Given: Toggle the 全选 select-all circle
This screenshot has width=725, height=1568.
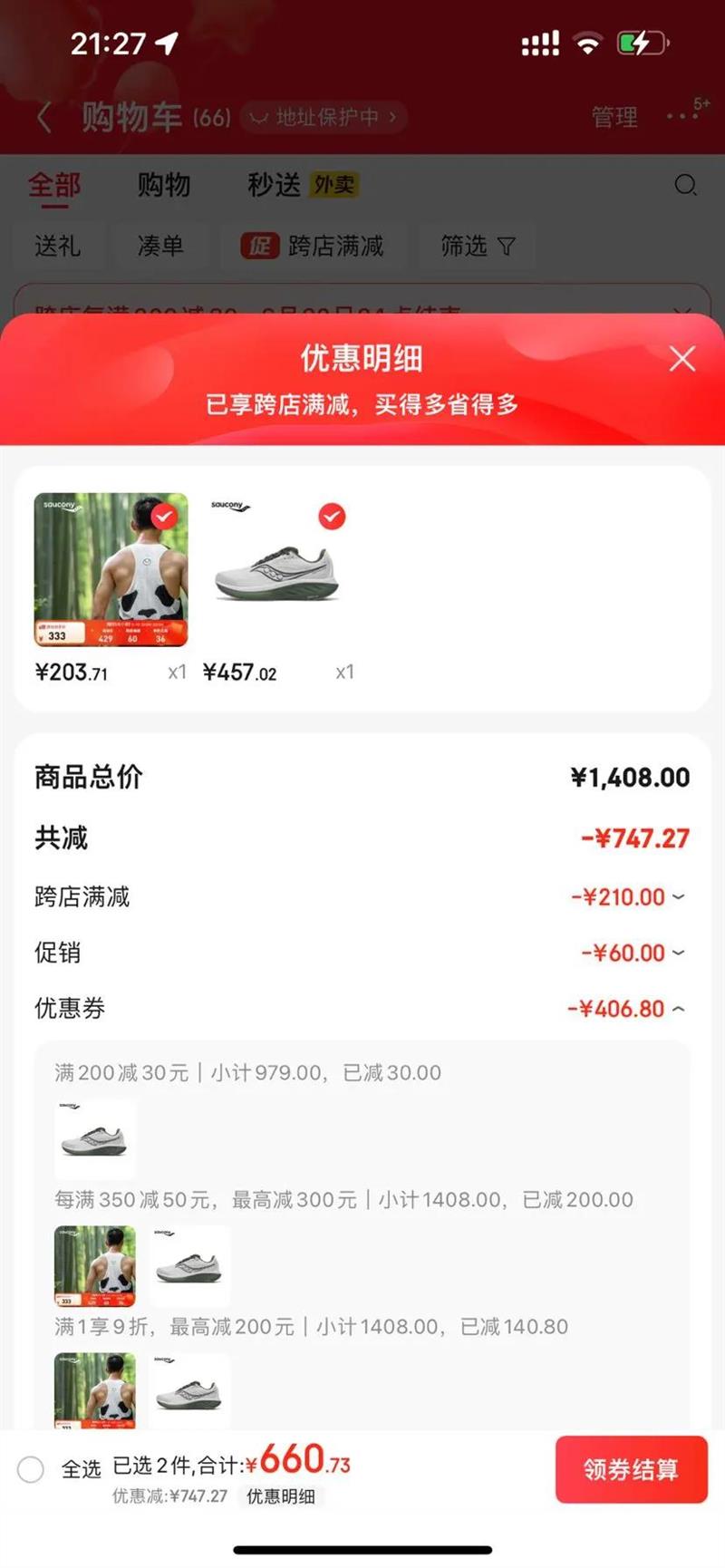Looking at the screenshot, I should [x=31, y=1469].
